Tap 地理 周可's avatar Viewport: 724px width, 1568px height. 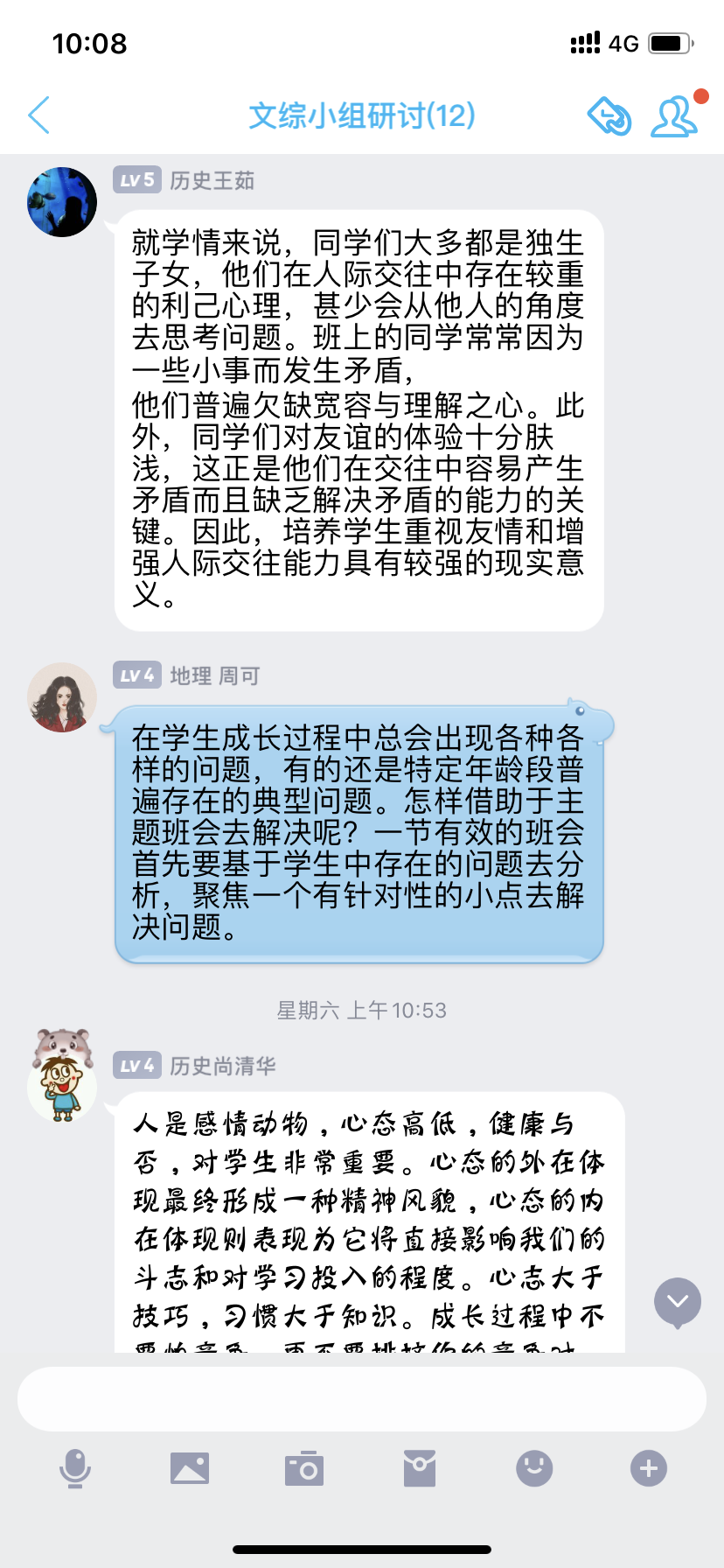pos(62,697)
